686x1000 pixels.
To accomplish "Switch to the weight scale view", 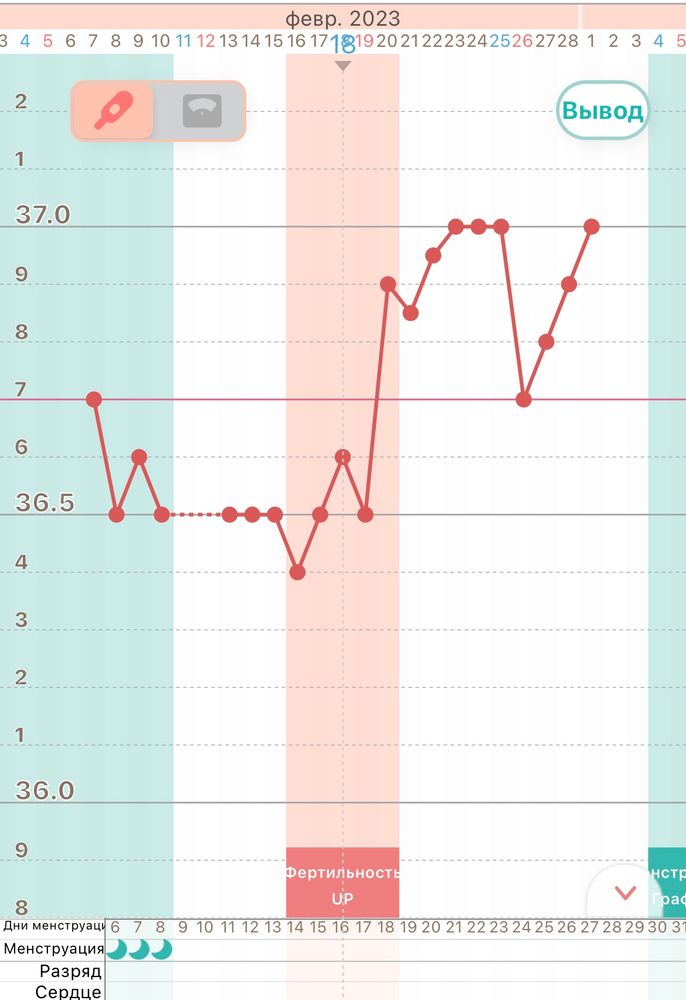I will click(x=202, y=111).
